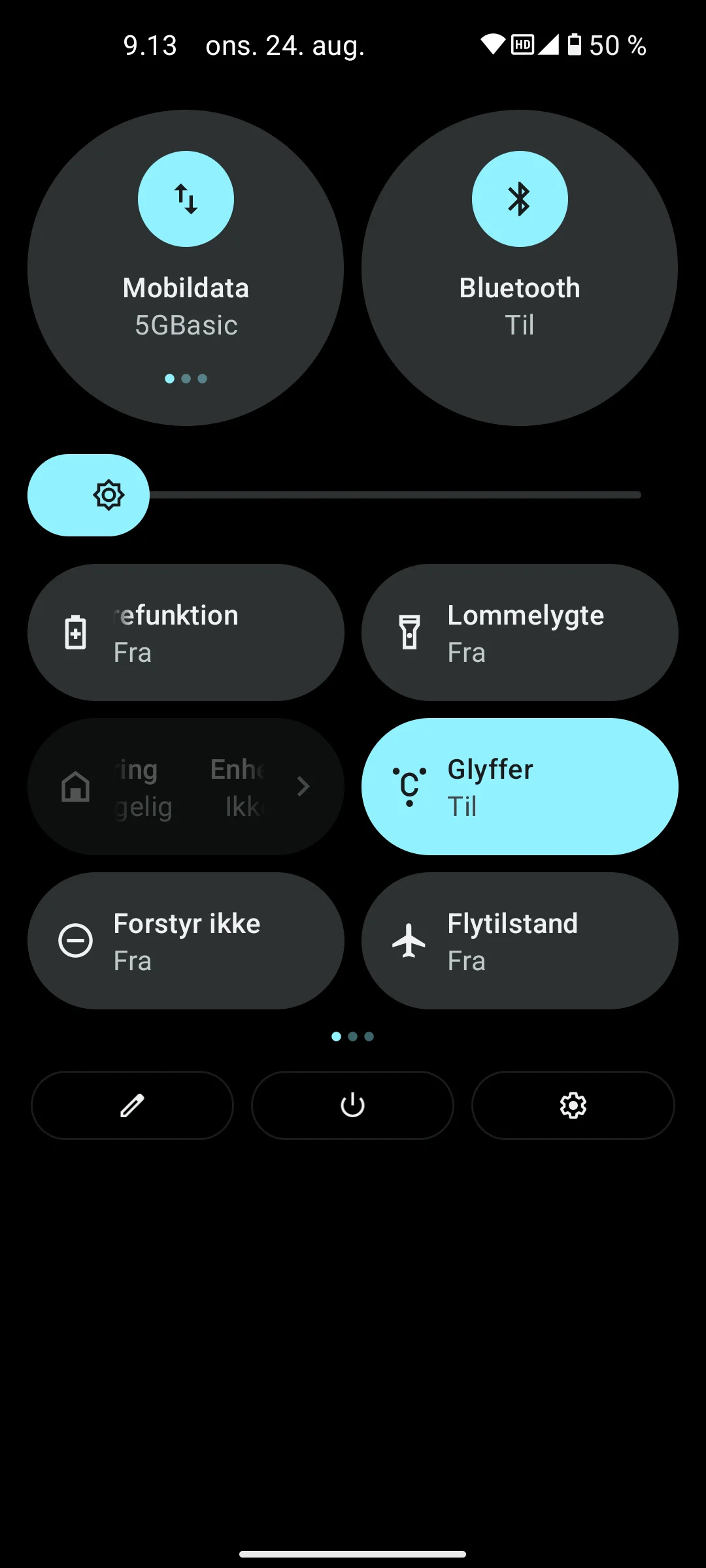Turn on Lommelygte flashlight
The image size is (706, 1568).
click(x=520, y=632)
